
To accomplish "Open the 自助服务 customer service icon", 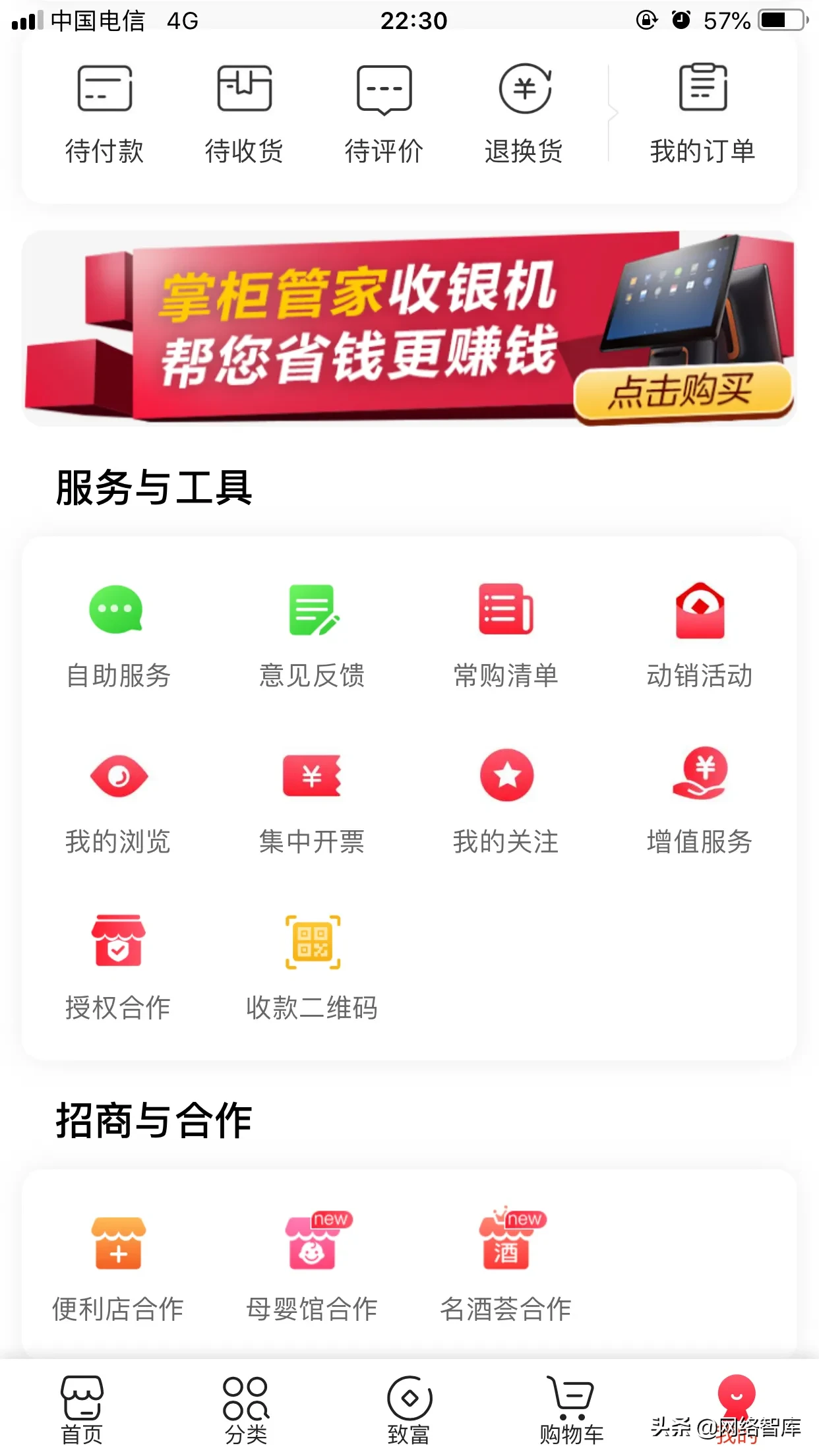I will pyautogui.click(x=119, y=633).
